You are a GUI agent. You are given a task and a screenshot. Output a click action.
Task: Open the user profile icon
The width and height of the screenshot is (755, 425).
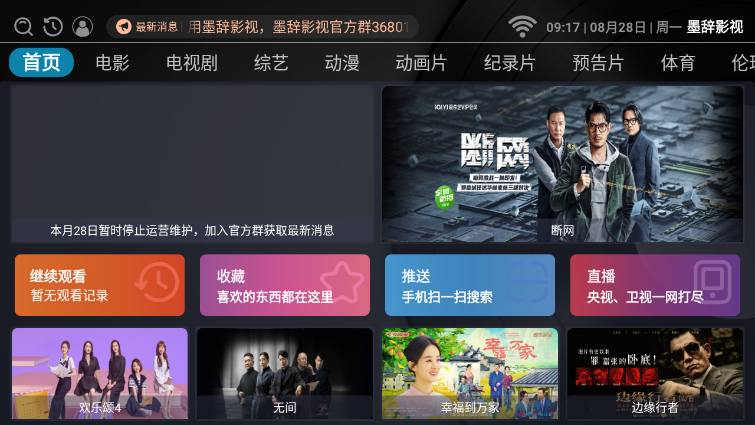point(83,27)
